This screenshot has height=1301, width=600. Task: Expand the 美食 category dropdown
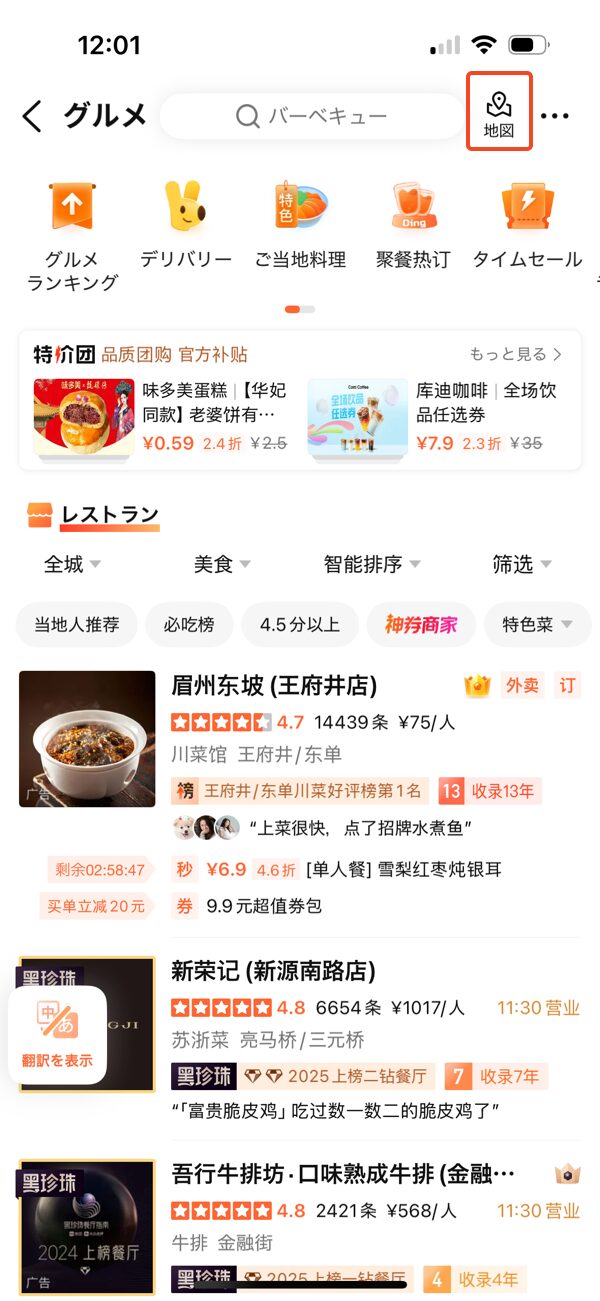pos(222,564)
